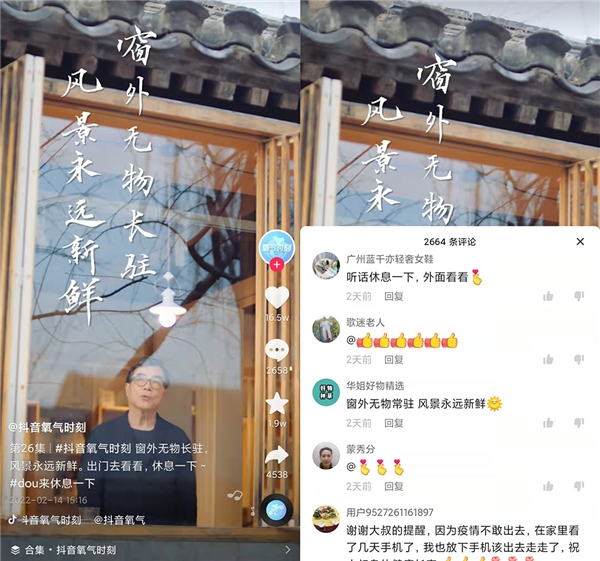This screenshot has height=561, width=600.
Task: Share the video using the arrow icon
Action: click(x=277, y=456)
